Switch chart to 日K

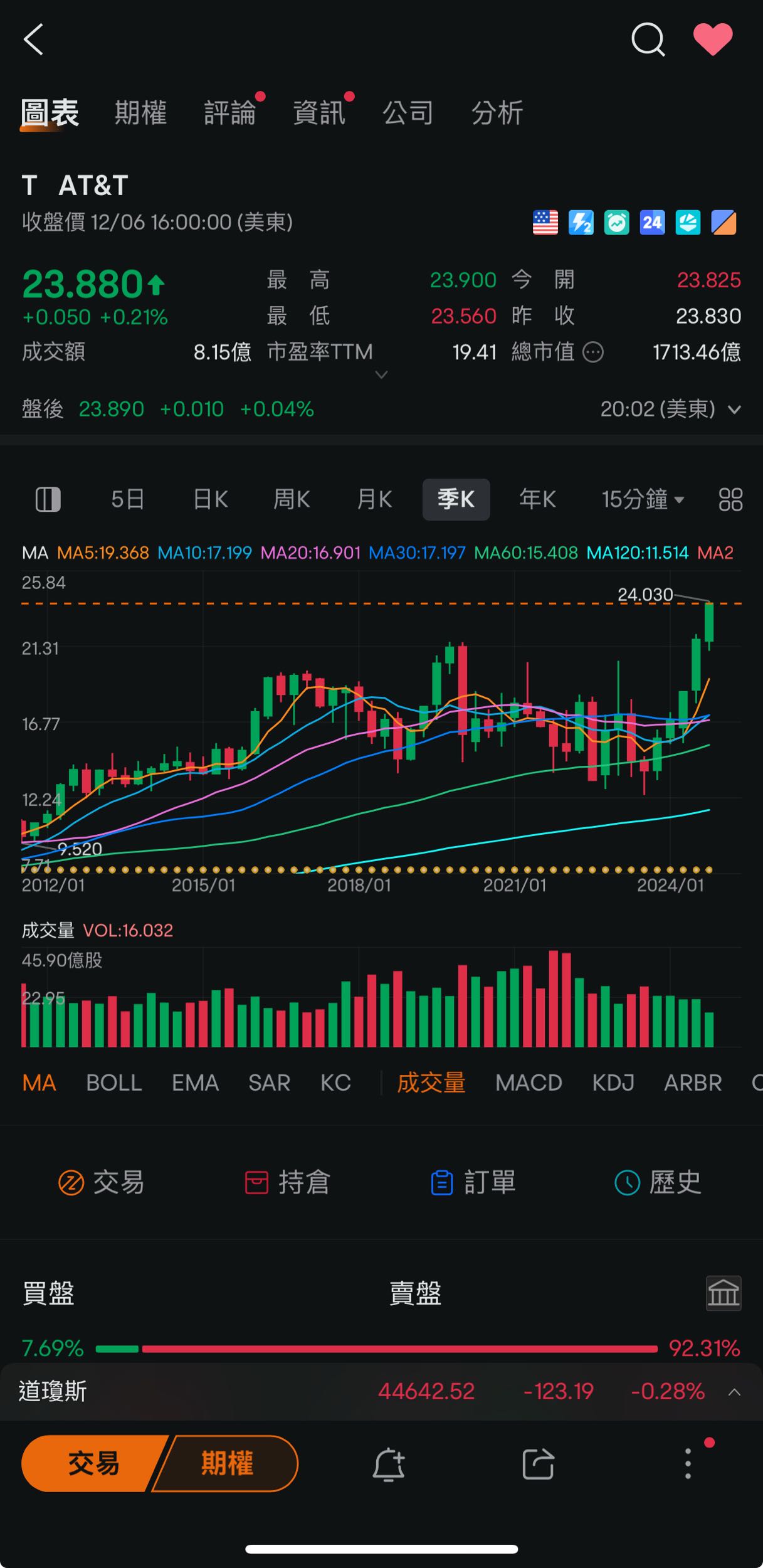pyautogui.click(x=210, y=499)
